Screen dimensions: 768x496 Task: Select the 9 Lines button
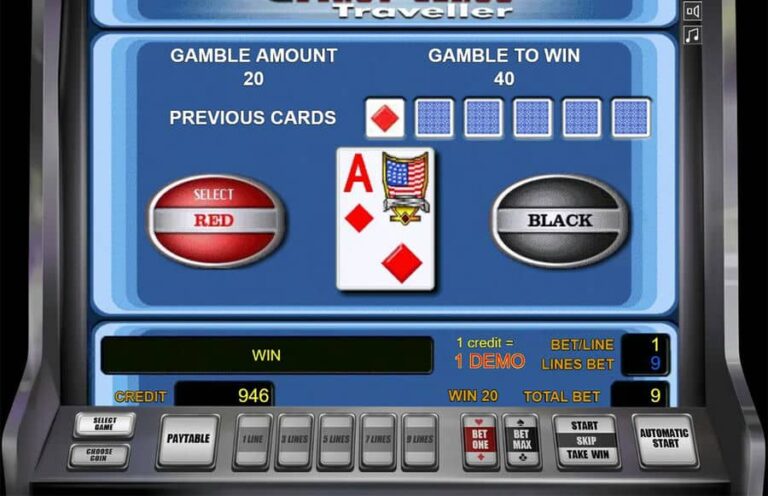(420, 440)
